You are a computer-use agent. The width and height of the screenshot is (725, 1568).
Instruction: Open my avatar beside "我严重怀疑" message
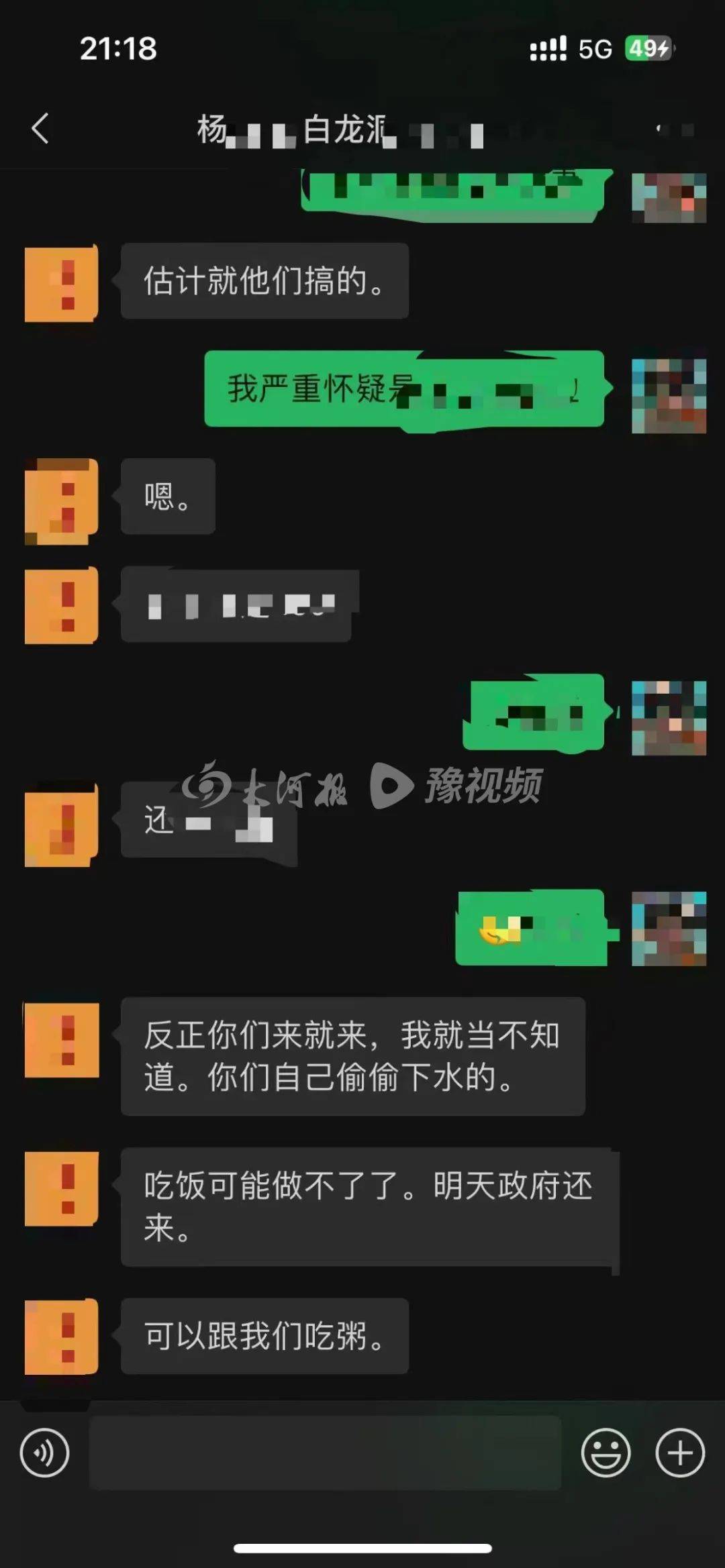pos(669,396)
